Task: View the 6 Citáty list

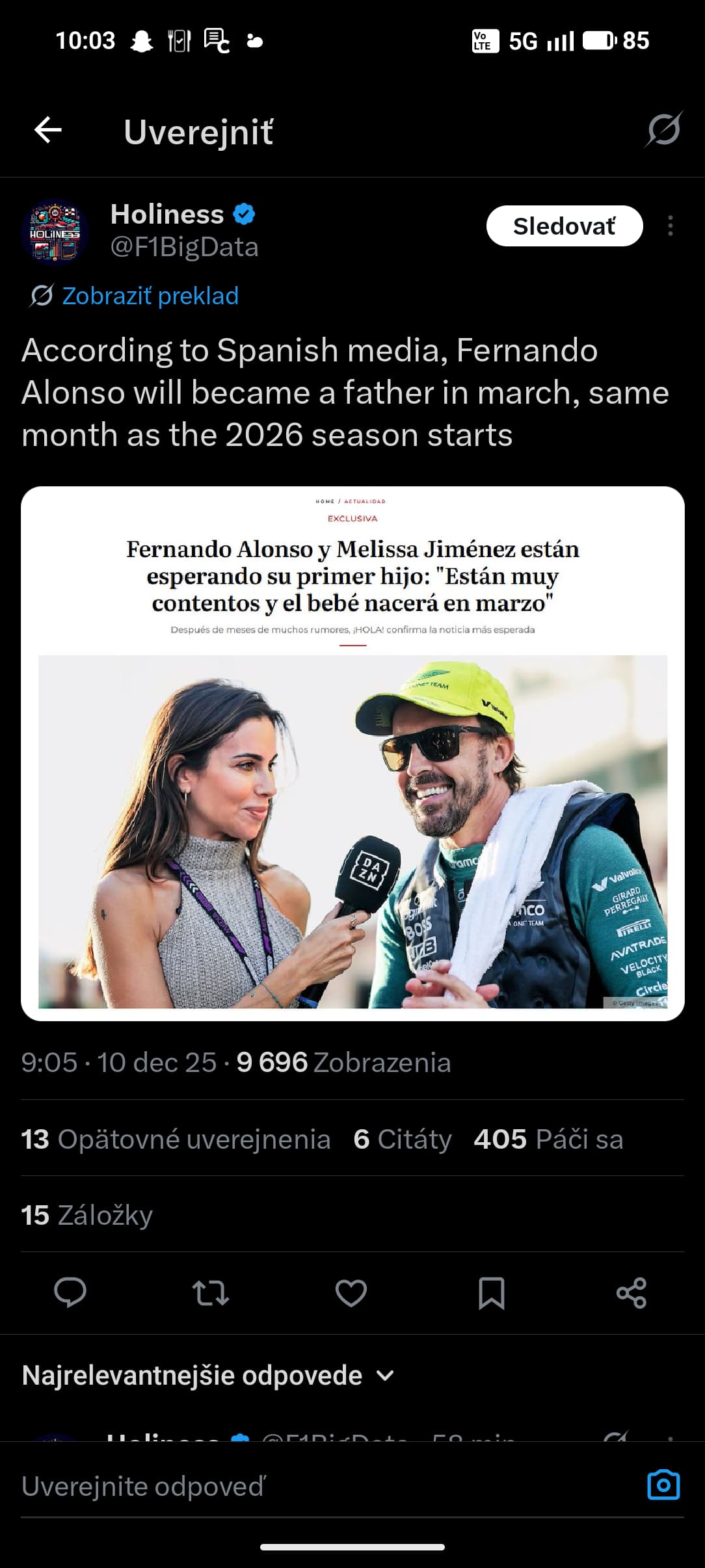Action: coord(403,1139)
